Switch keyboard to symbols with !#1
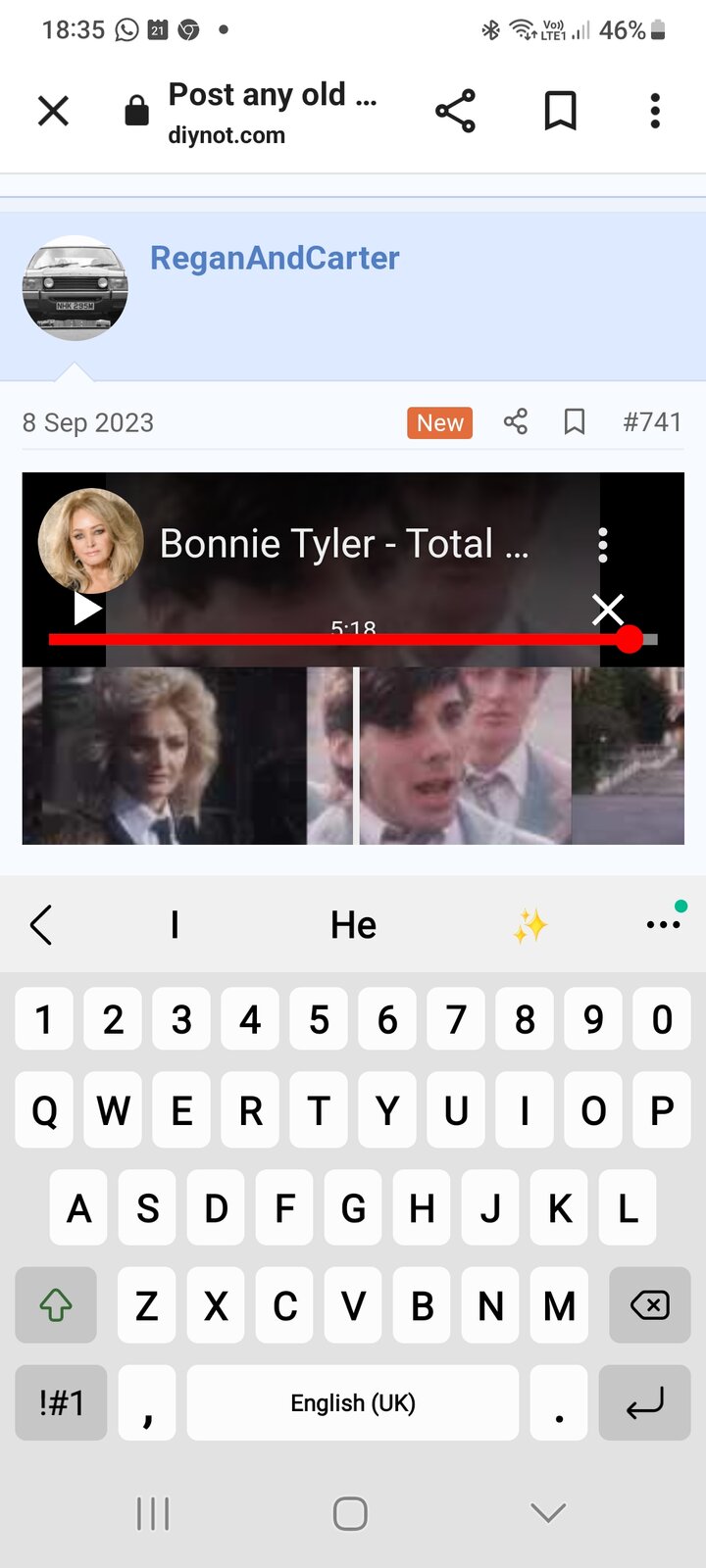Image resolution: width=706 pixels, height=1568 pixels. [61, 1403]
